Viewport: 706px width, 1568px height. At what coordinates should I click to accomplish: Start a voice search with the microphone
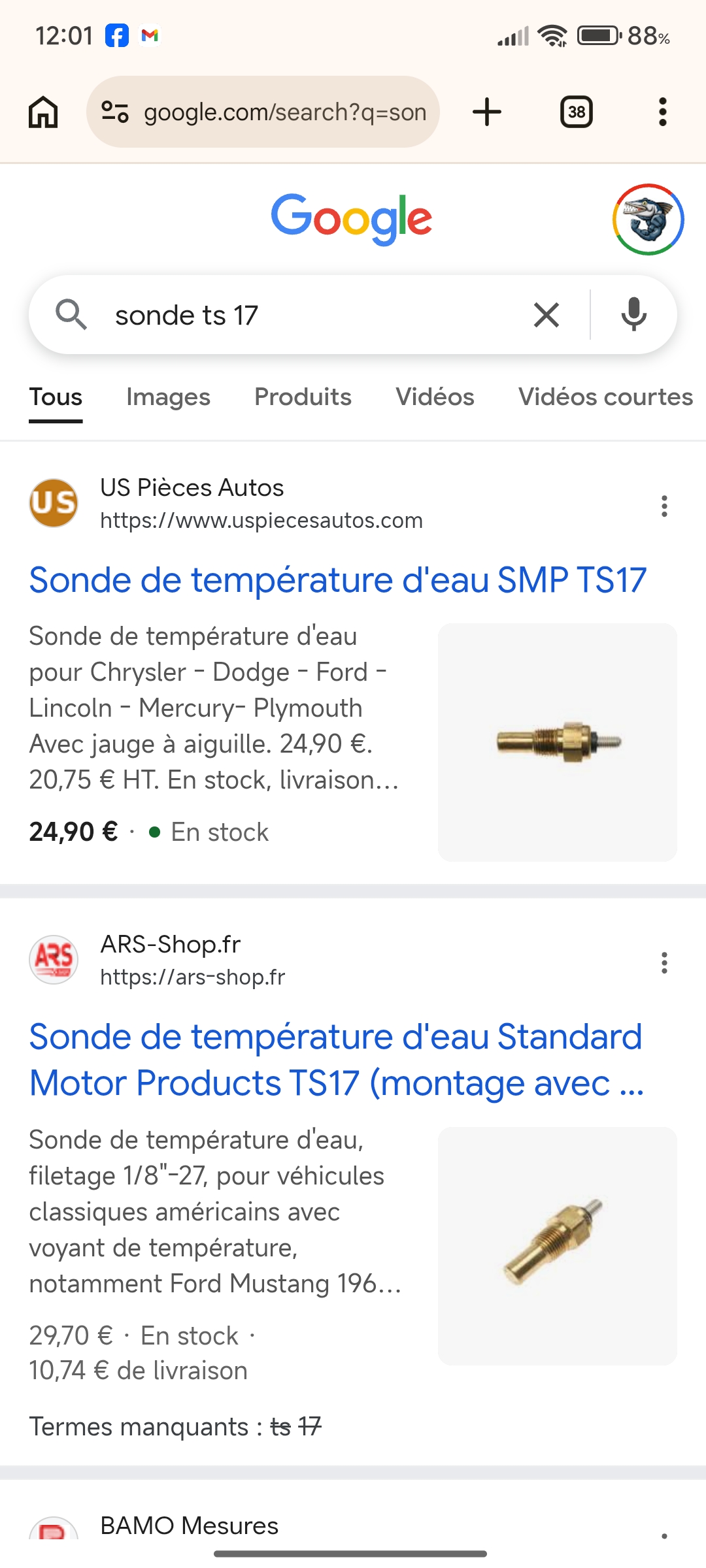(x=633, y=315)
